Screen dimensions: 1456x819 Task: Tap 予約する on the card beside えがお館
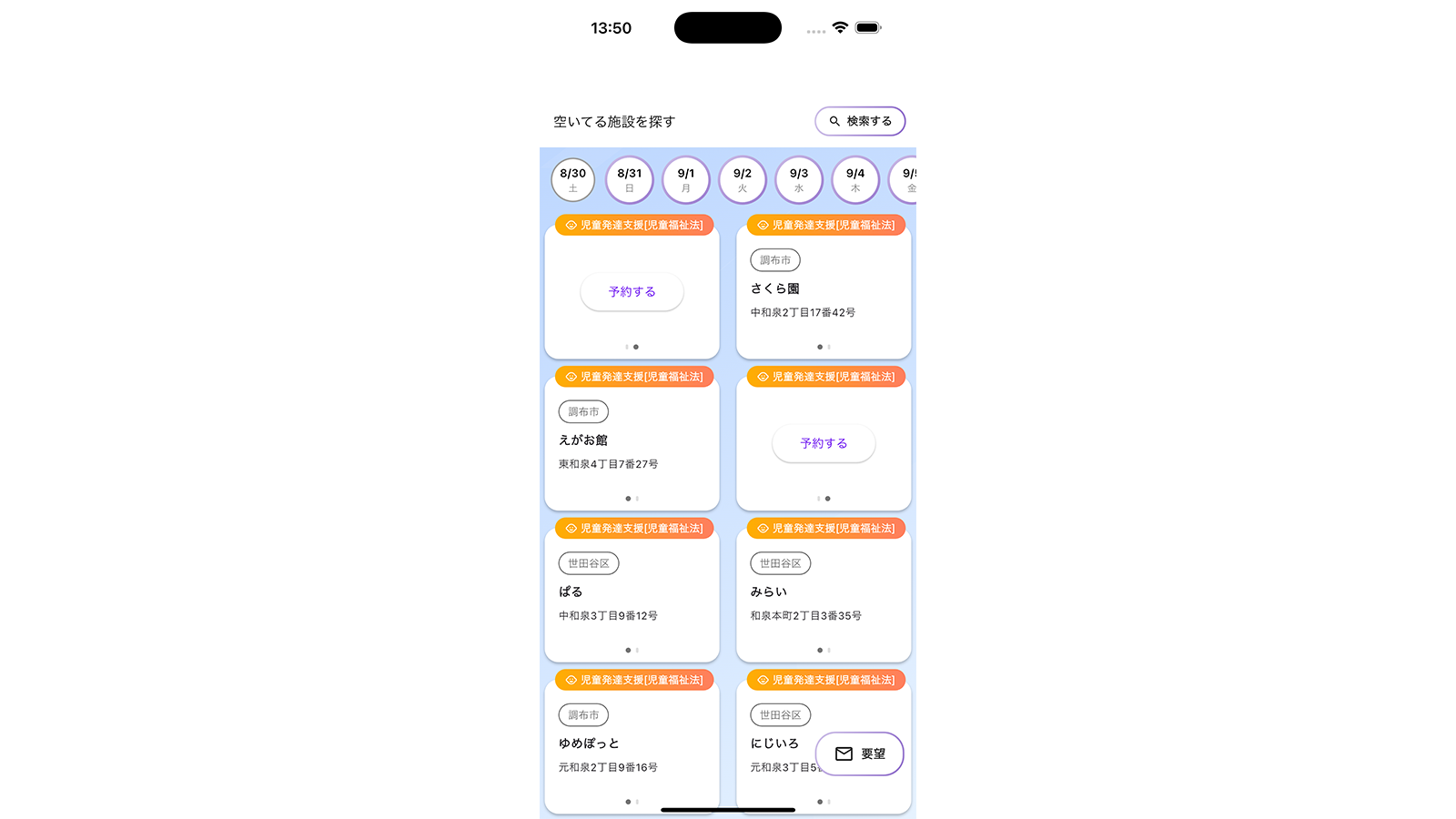click(824, 443)
